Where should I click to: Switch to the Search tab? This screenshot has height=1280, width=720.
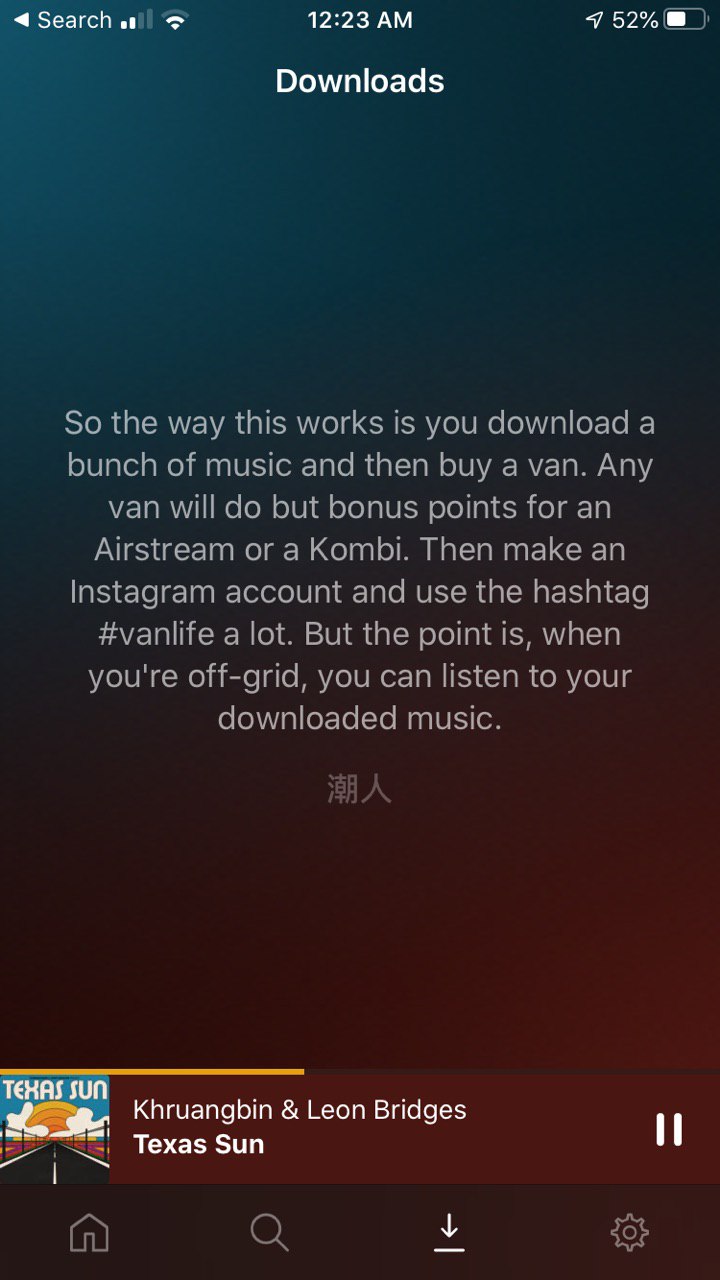click(x=269, y=1233)
